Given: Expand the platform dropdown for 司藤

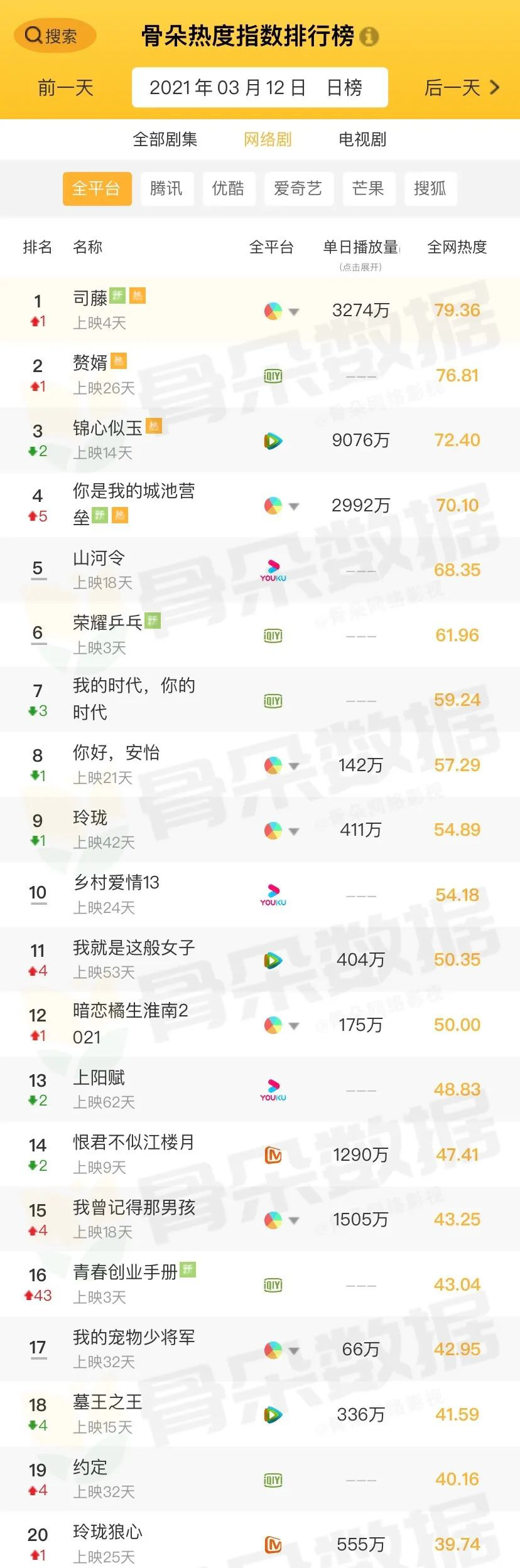Looking at the screenshot, I should (293, 311).
